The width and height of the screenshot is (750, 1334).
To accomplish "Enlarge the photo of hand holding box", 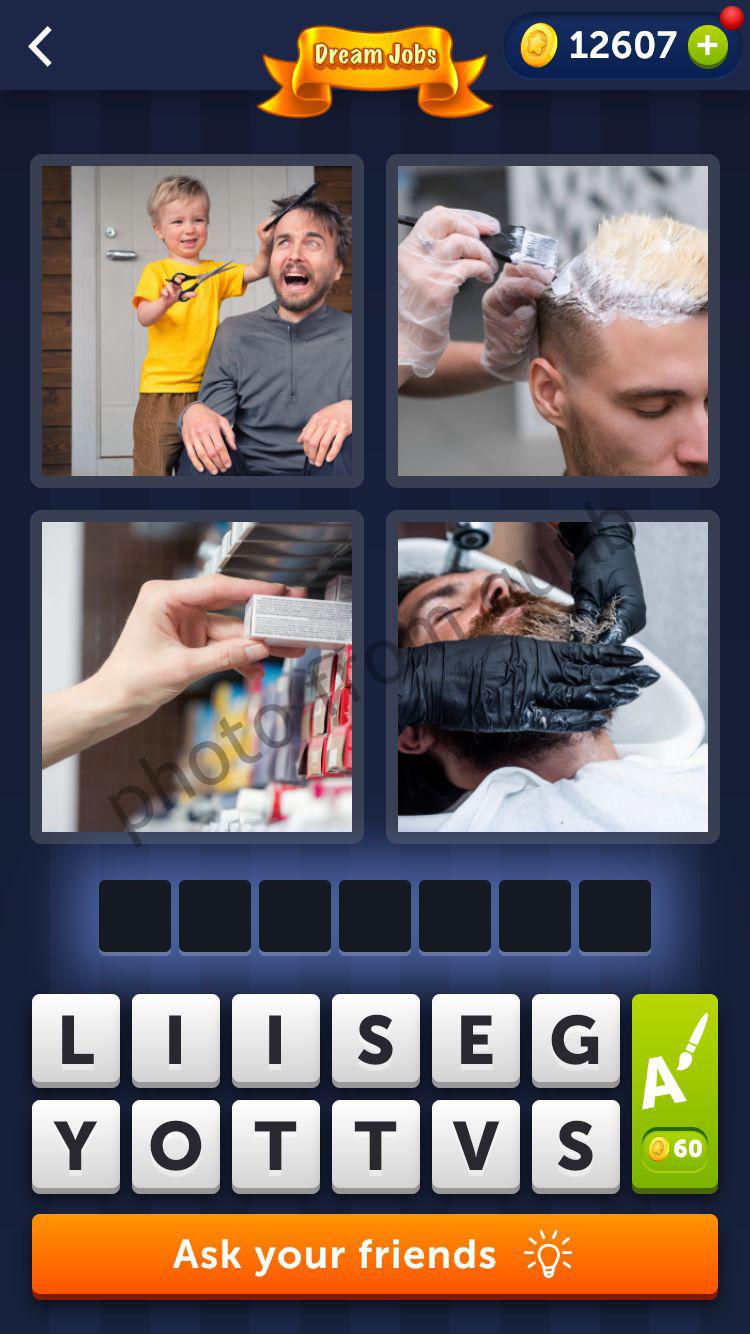I will coord(197,677).
